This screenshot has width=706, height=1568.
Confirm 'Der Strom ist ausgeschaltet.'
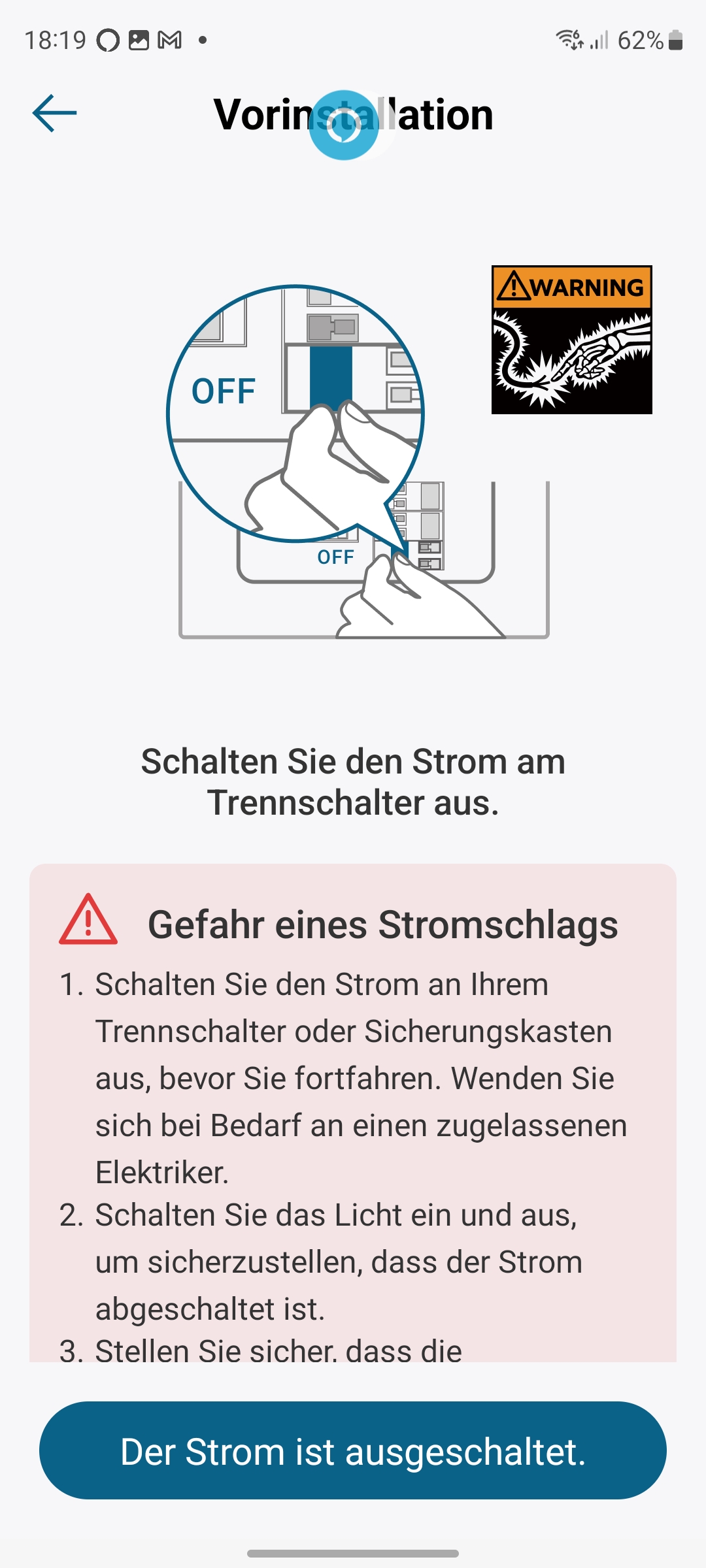(353, 1450)
